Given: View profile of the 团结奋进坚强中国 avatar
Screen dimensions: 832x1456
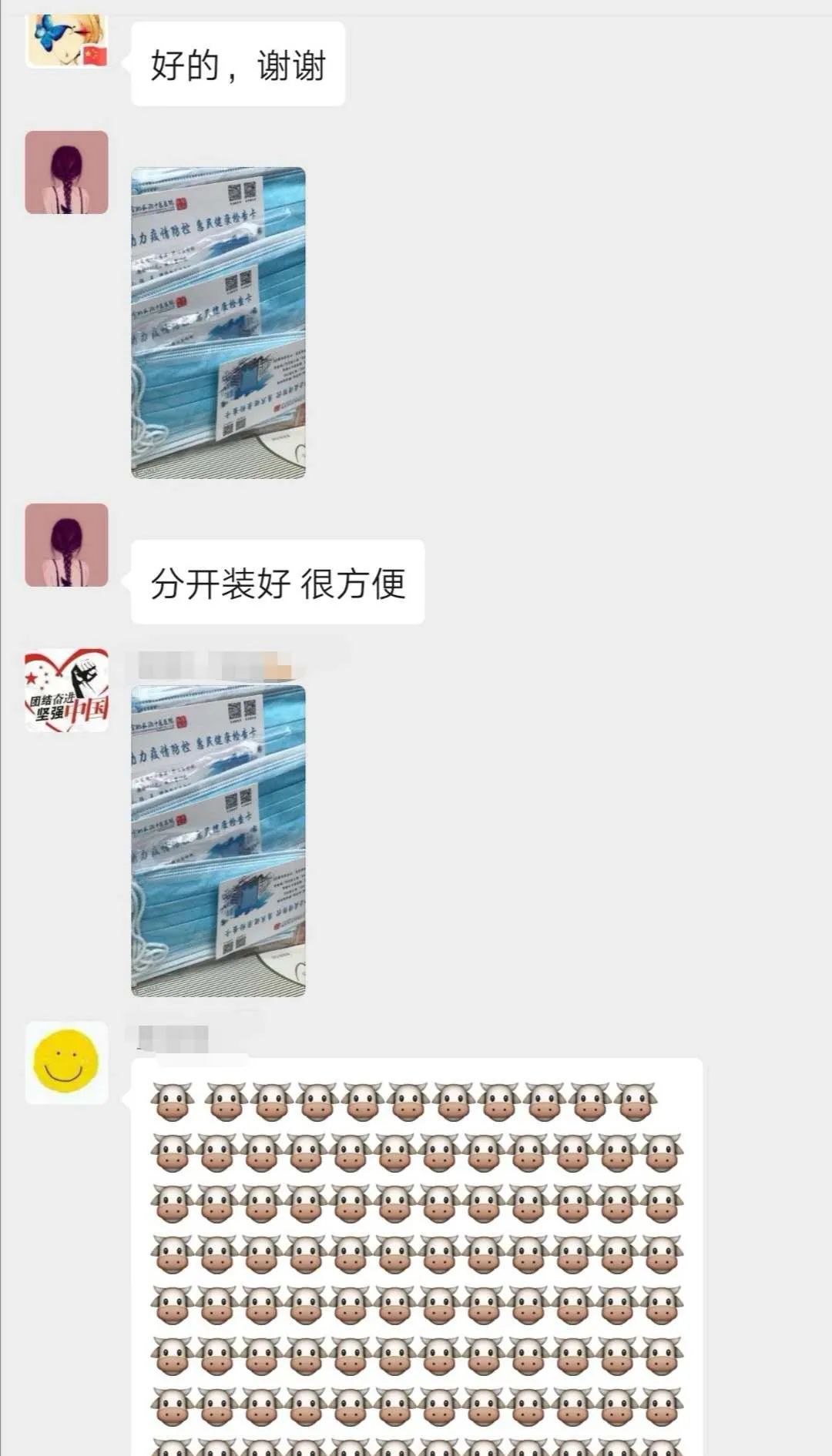Looking at the screenshot, I should [66, 689].
